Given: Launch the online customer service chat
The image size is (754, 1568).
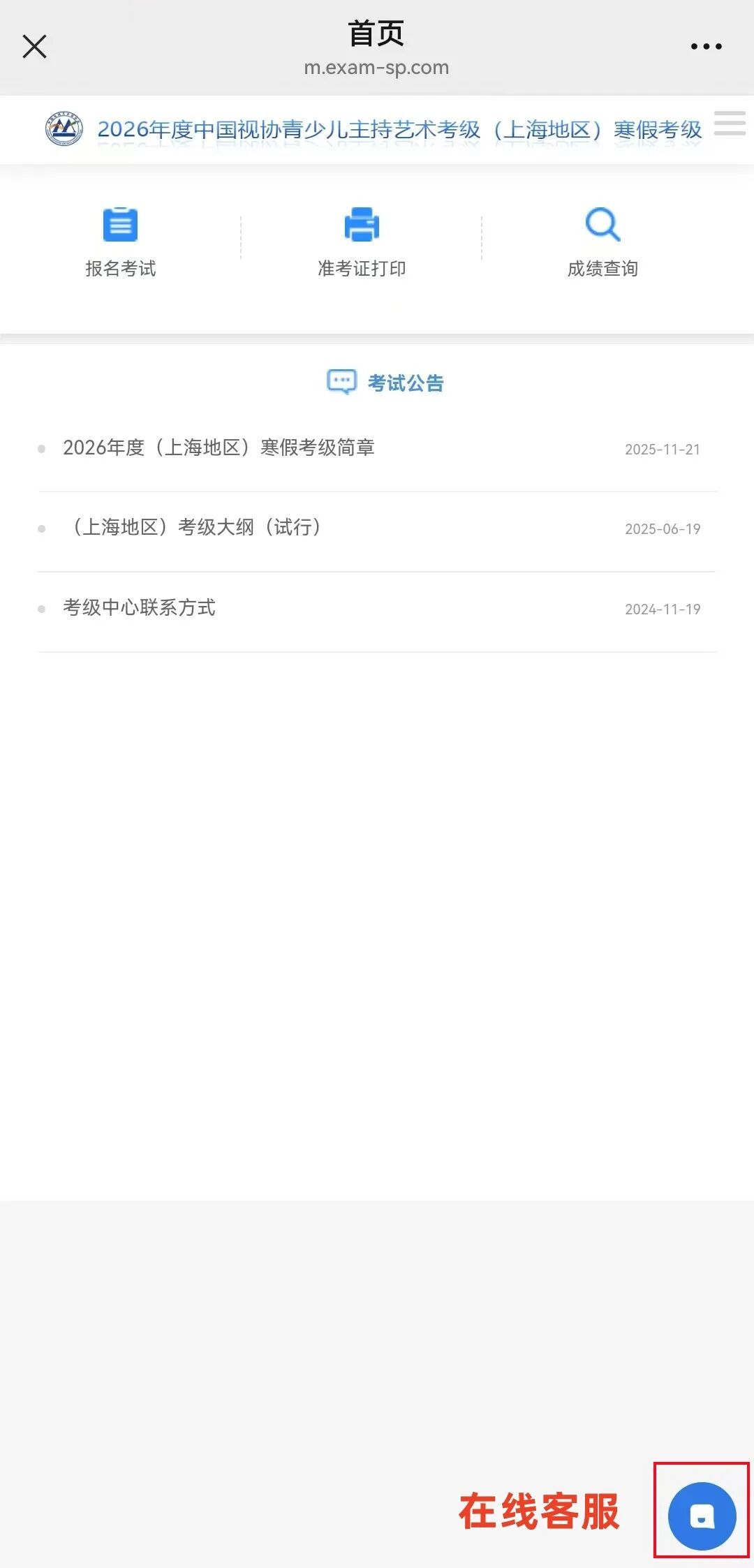Looking at the screenshot, I should click(x=702, y=1516).
